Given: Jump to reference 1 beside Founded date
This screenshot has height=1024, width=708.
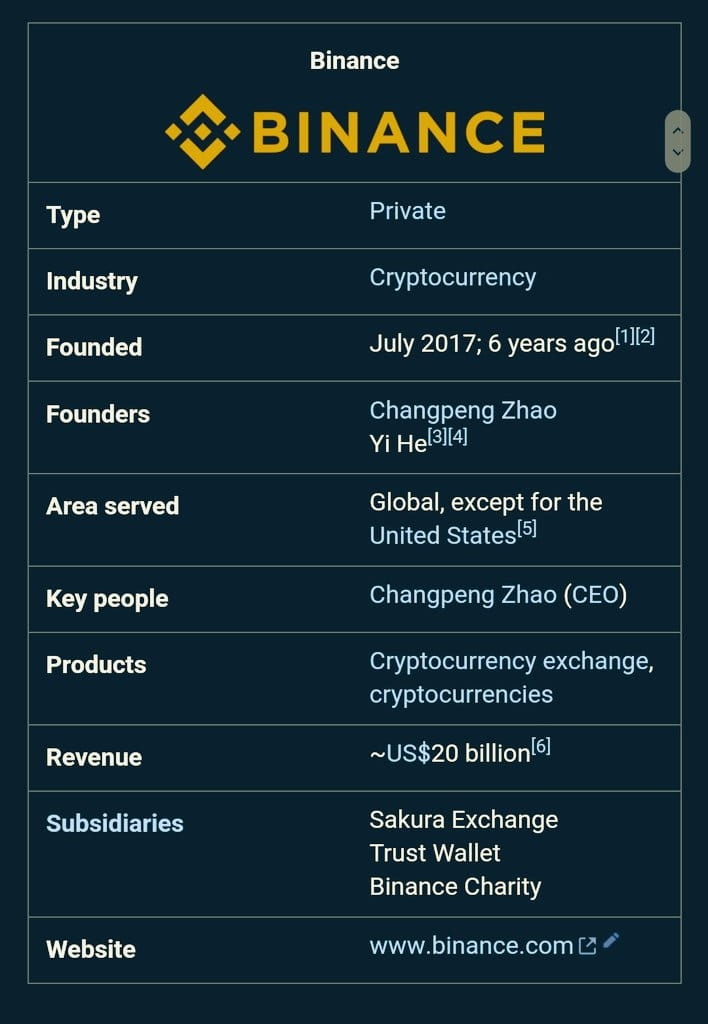Looking at the screenshot, I should (x=625, y=336).
